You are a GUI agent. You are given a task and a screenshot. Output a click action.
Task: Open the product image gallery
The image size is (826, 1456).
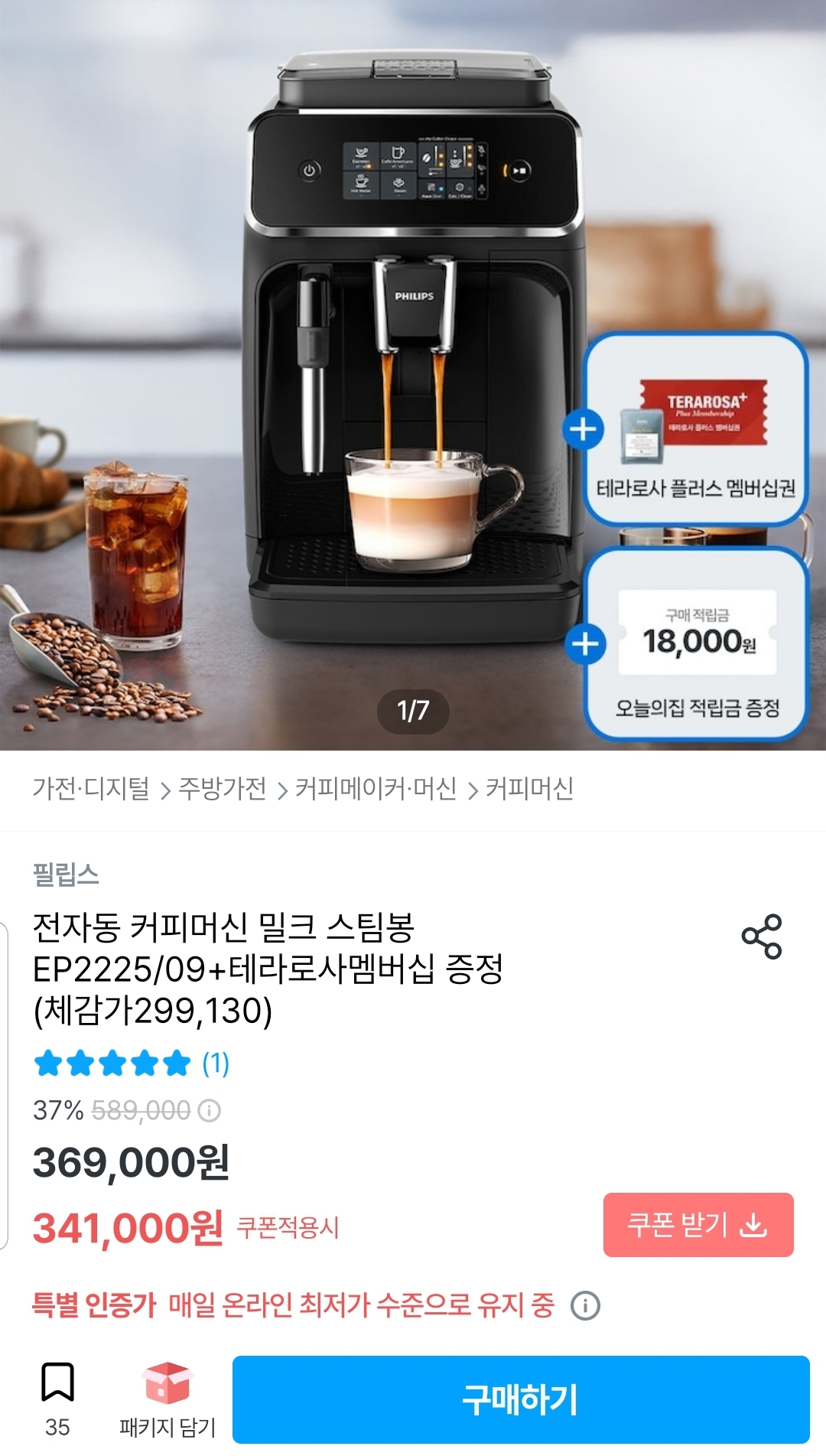click(413, 375)
